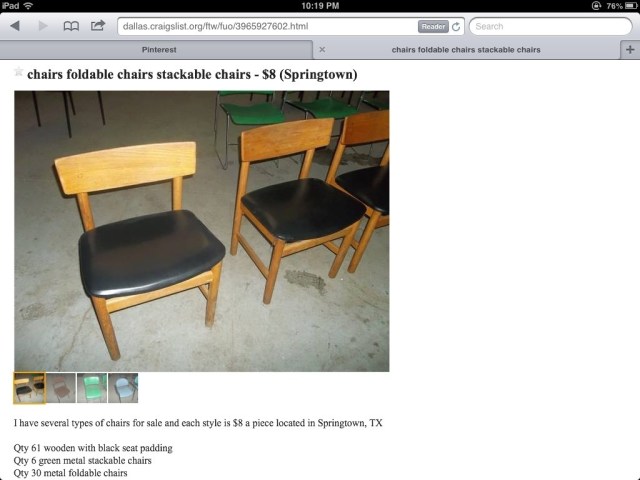Select the fourth photo thumbnail
Screen dimensions: 640x480
[x=123, y=388]
